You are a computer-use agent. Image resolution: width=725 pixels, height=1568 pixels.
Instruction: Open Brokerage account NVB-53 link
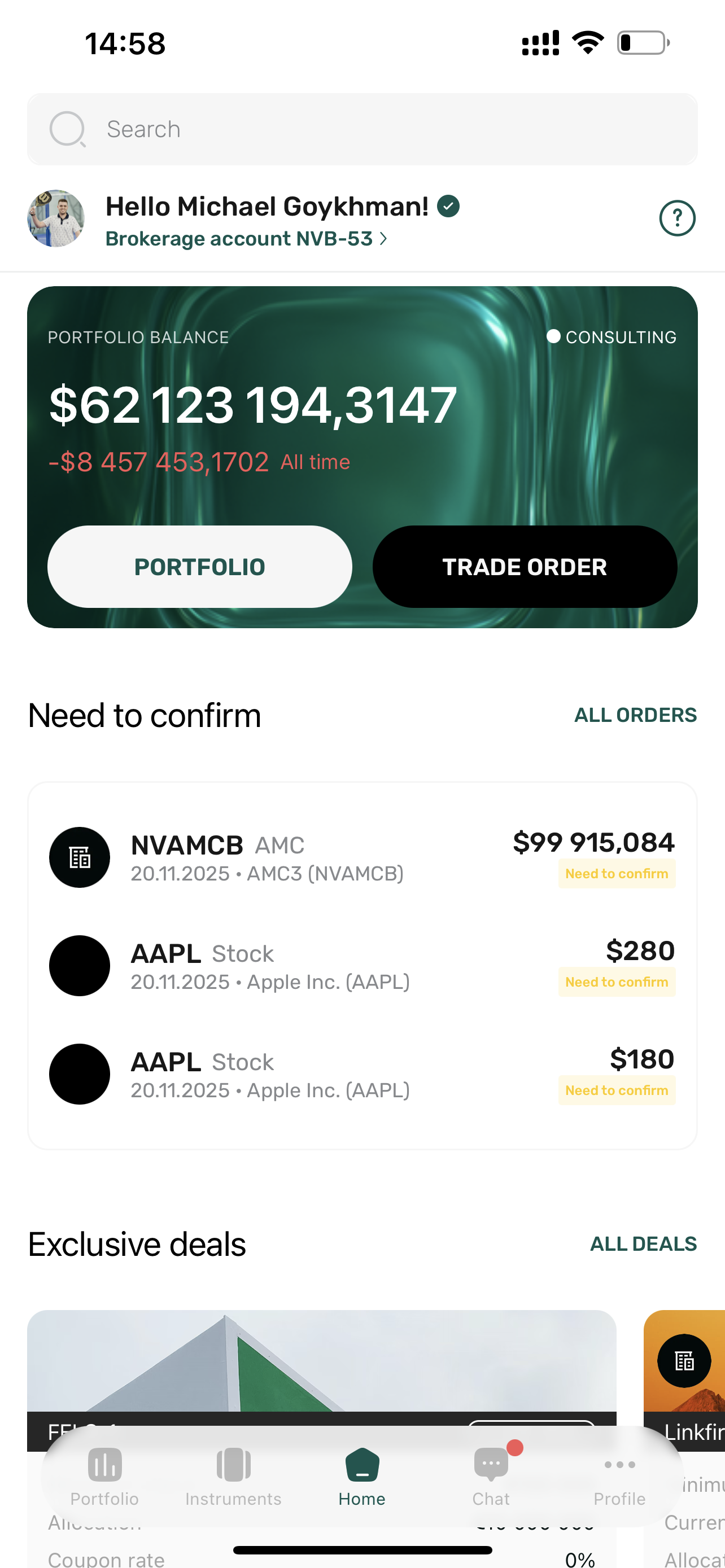coord(246,239)
